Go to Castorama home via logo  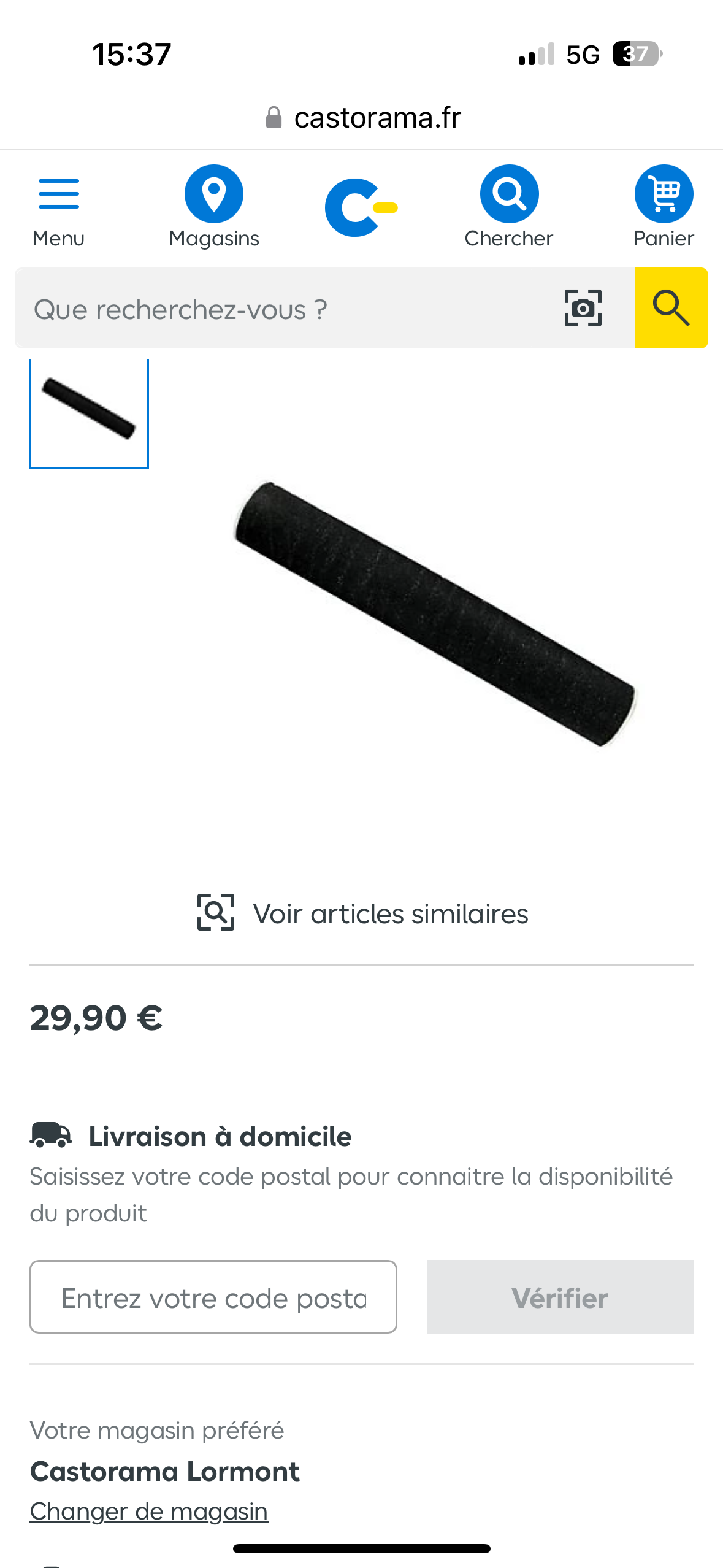pyautogui.click(x=361, y=207)
